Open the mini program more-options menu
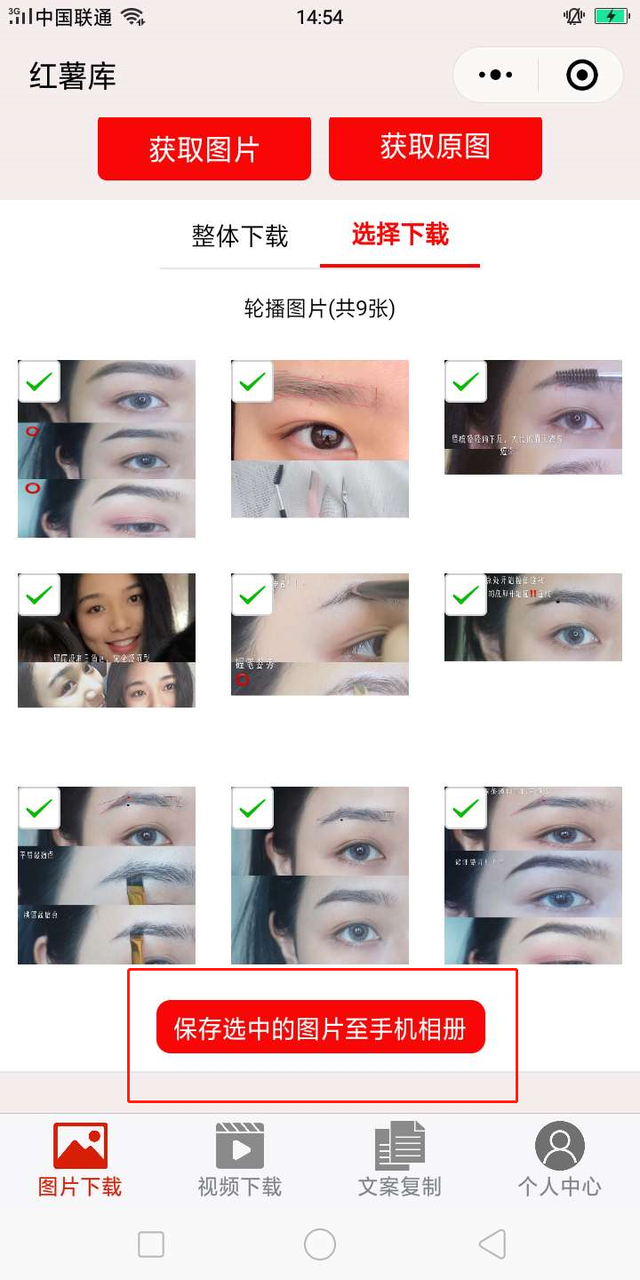Image resolution: width=640 pixels, height=1280 pixels. 496,75
